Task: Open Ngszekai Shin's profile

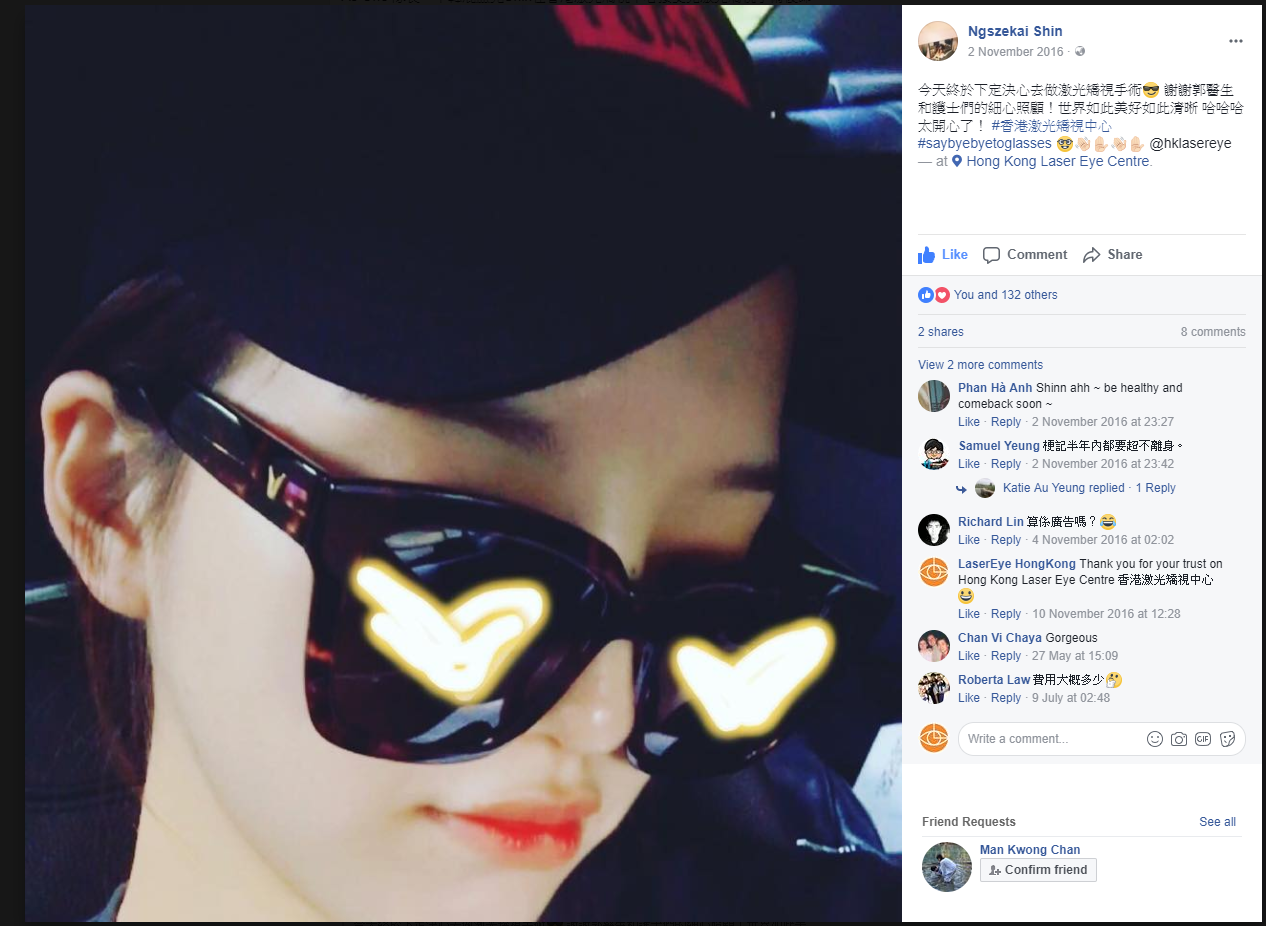Action: (1015, 31)
